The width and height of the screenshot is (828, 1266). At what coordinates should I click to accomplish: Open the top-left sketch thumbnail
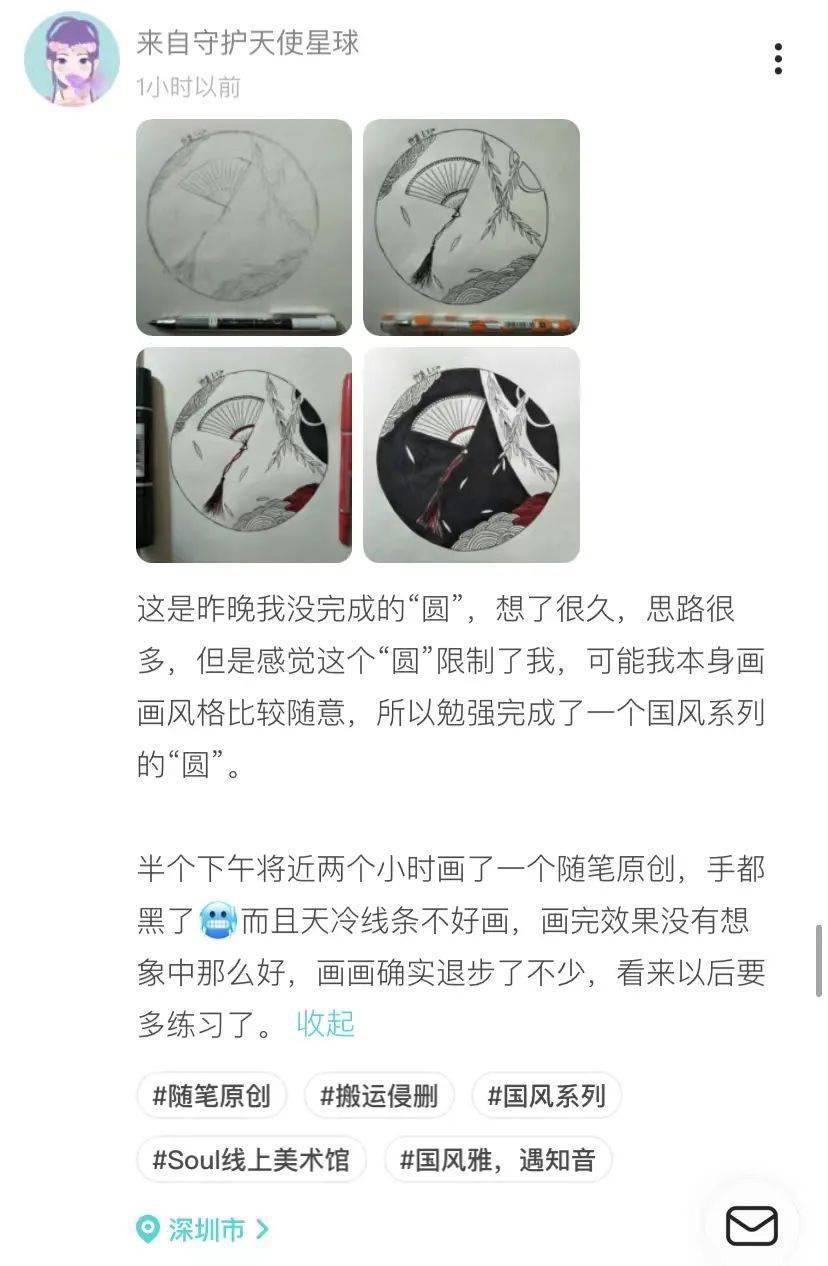pyautogui.click(x=243, y=227)
